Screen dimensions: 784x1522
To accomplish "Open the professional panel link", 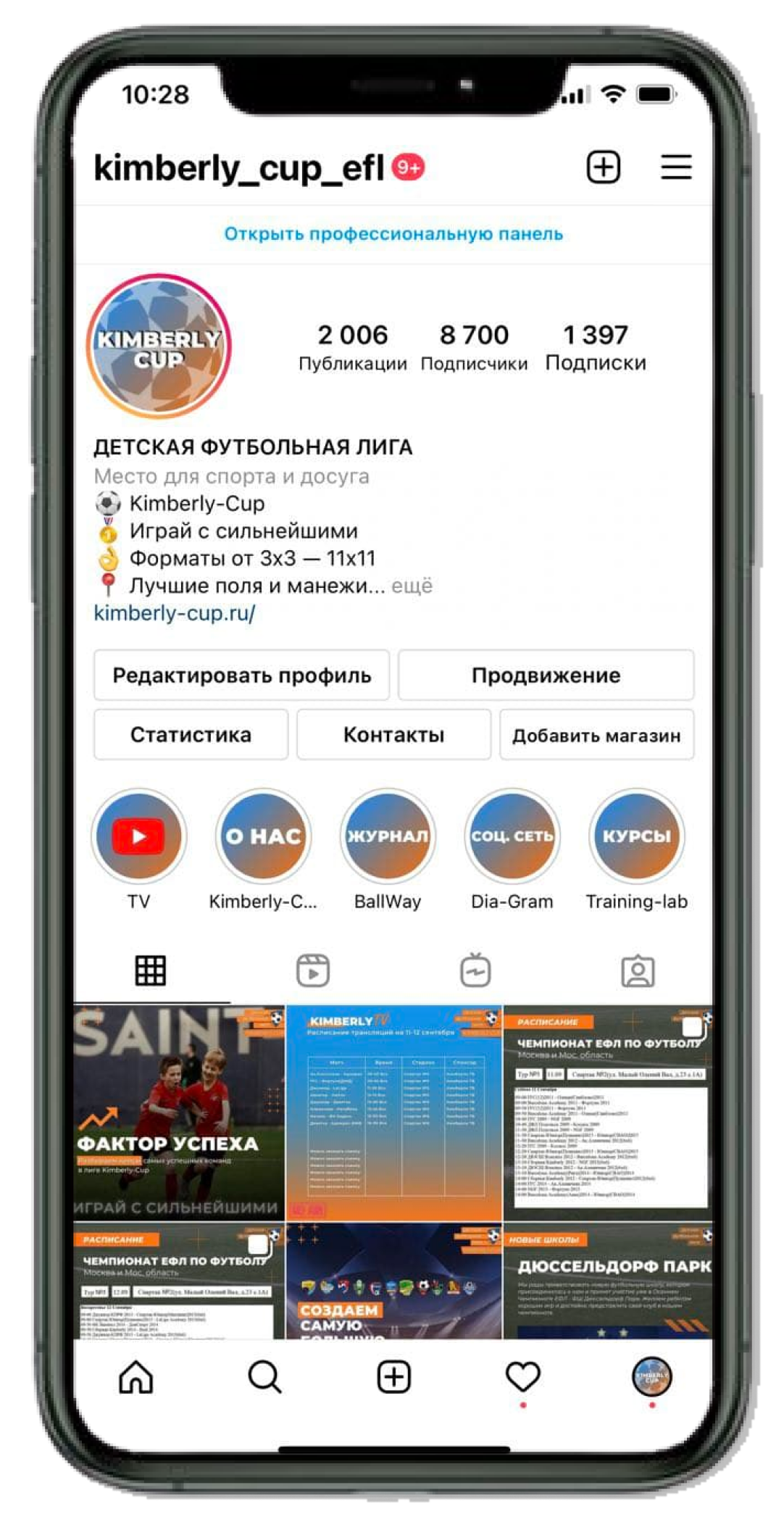I will click(x=393, y=234).
